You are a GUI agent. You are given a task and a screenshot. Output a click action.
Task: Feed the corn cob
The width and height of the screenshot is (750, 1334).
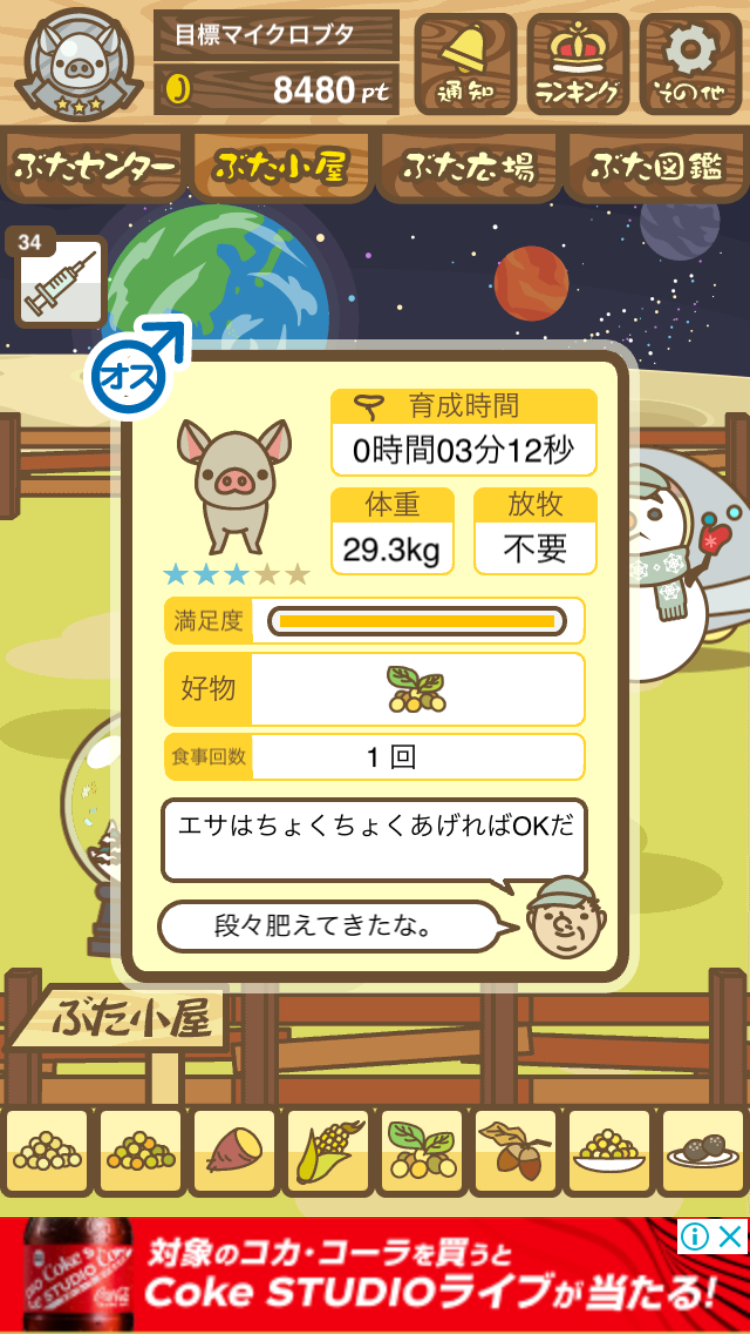coord(328,1152)
